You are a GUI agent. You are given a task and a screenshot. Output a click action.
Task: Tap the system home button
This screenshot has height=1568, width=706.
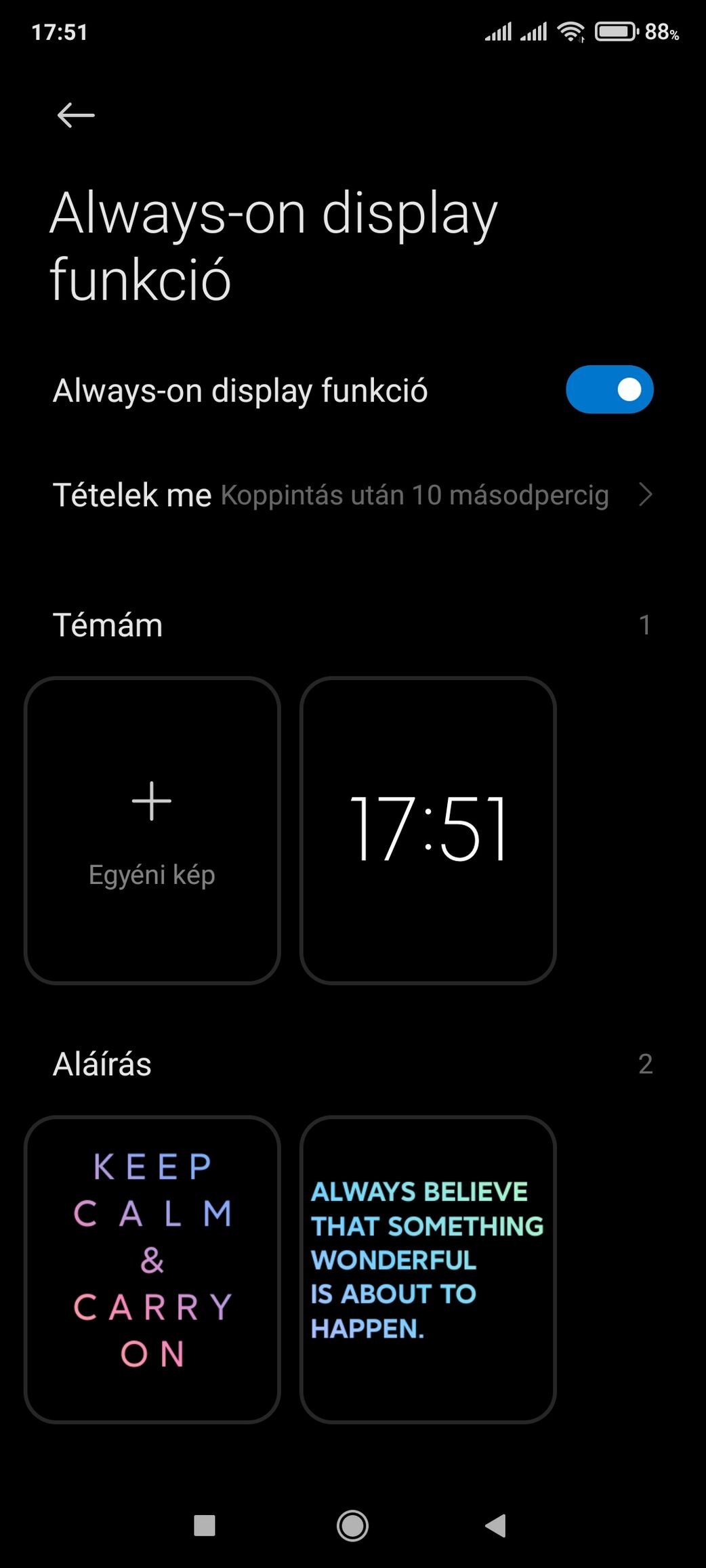pyautogui.click(x=352, y=1525)
